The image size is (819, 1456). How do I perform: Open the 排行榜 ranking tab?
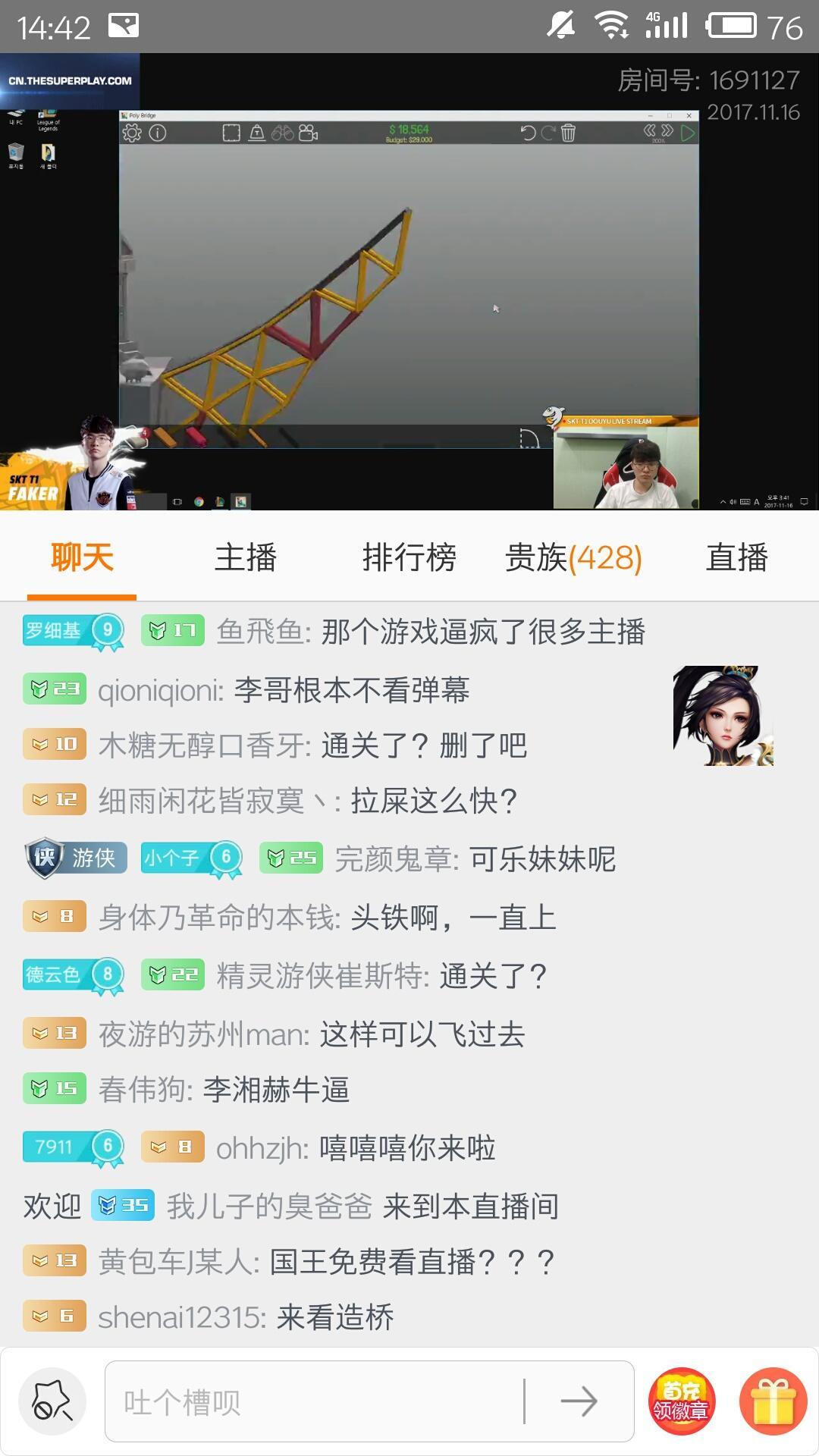tap(409, 558)
